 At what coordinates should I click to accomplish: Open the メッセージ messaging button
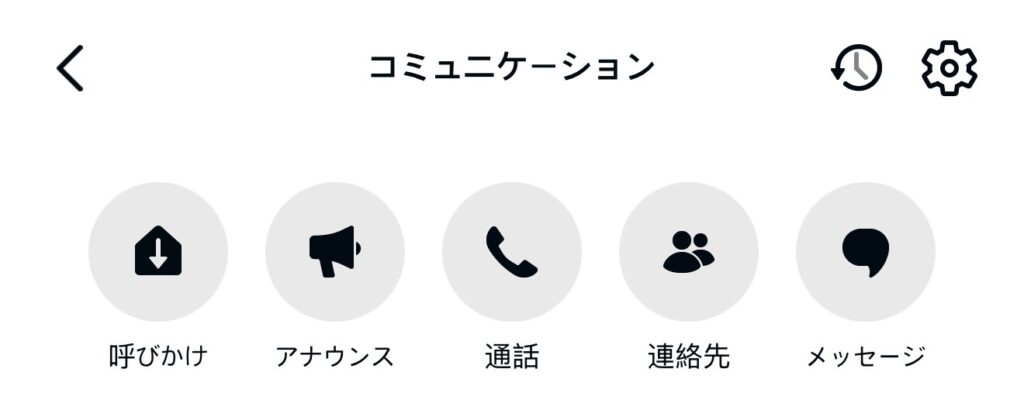[865, 252]
